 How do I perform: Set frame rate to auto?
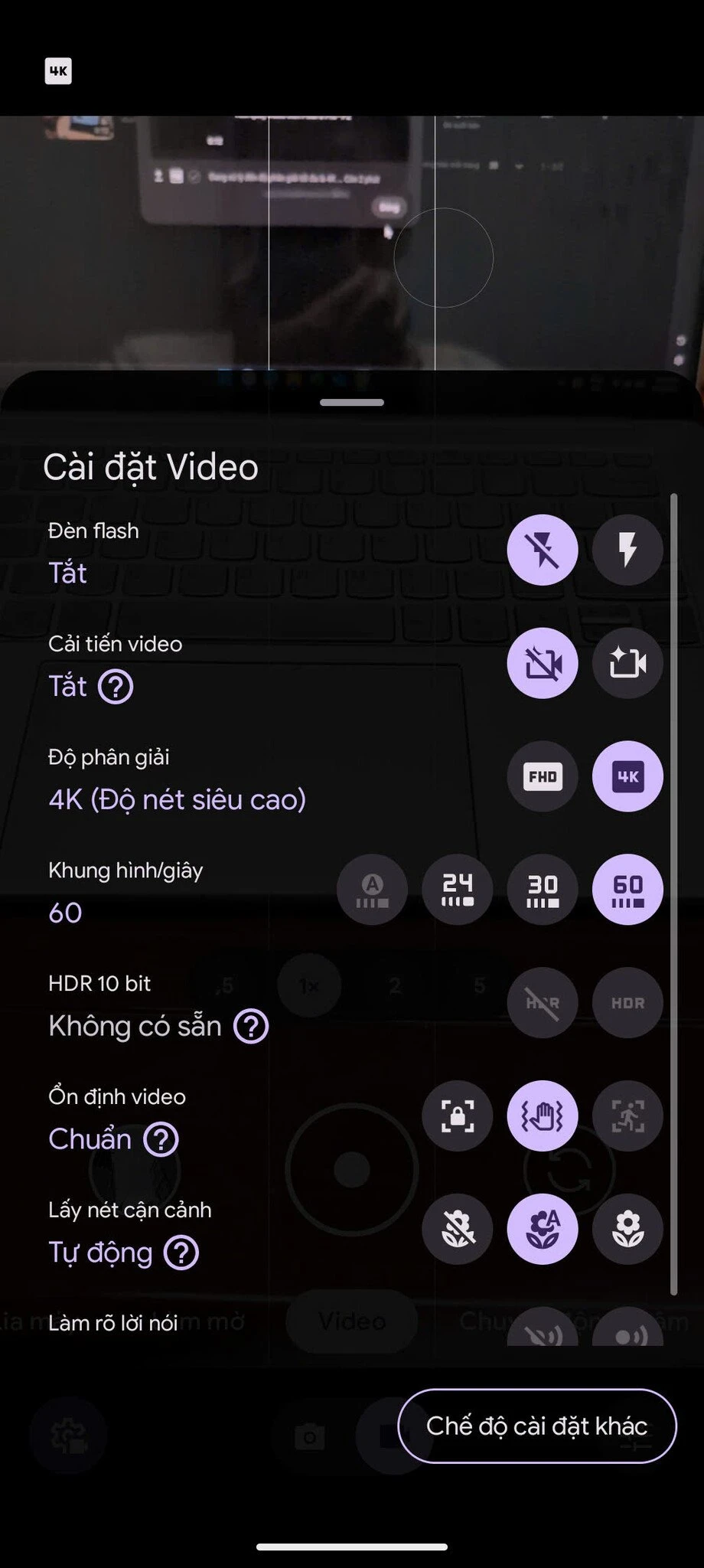coord(372,890)
